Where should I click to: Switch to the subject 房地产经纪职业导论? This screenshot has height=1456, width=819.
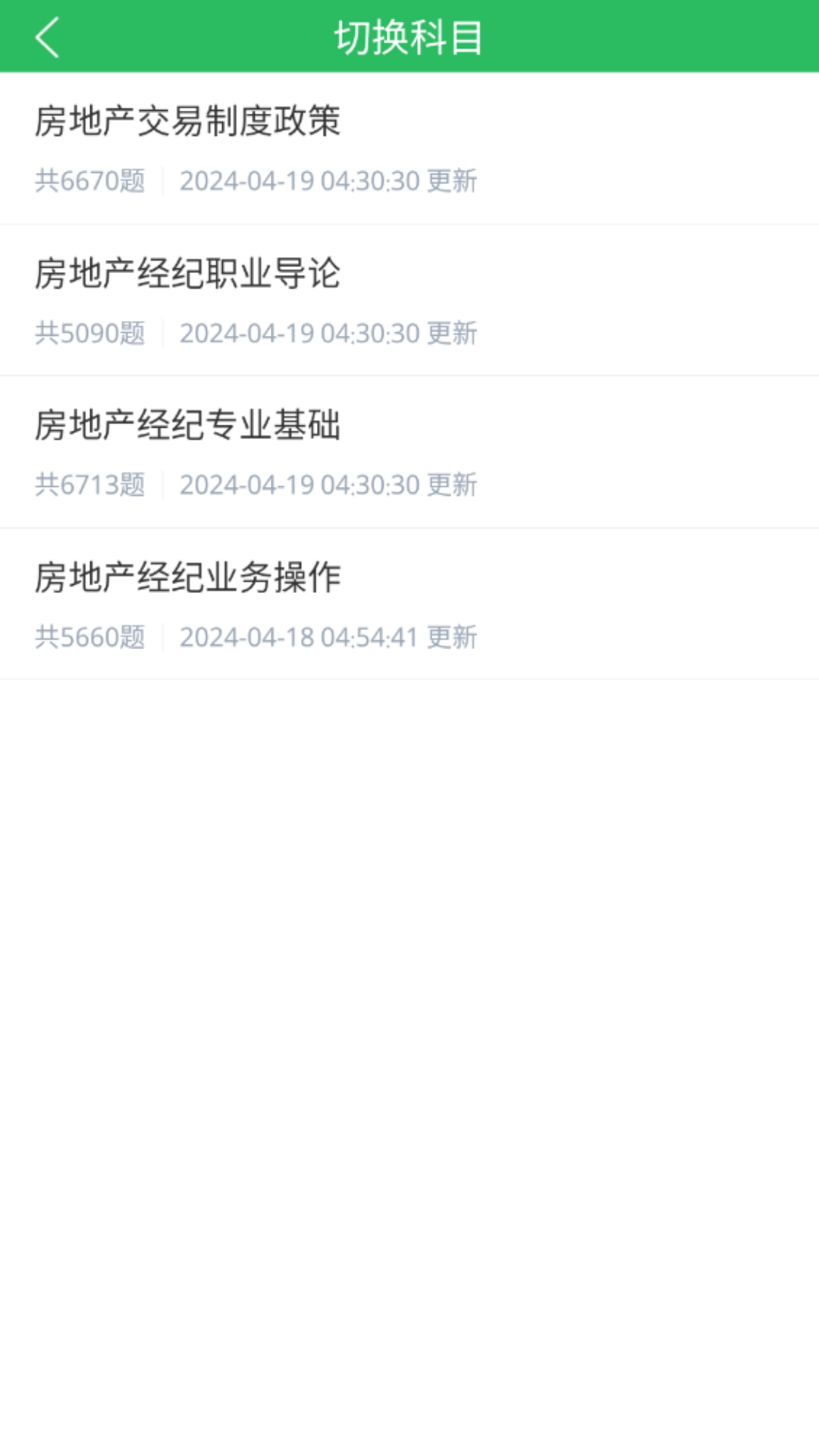409,300
